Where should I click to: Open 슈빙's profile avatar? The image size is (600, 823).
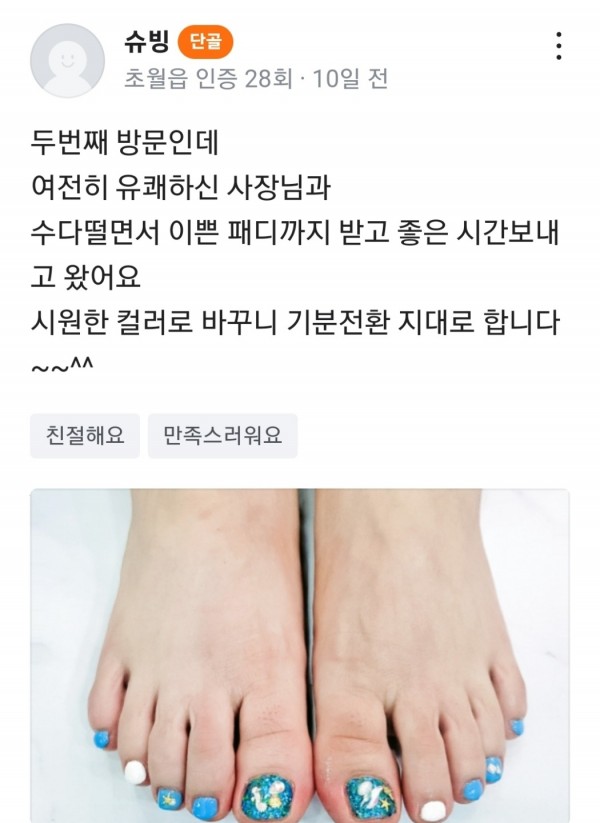[68, 60]
